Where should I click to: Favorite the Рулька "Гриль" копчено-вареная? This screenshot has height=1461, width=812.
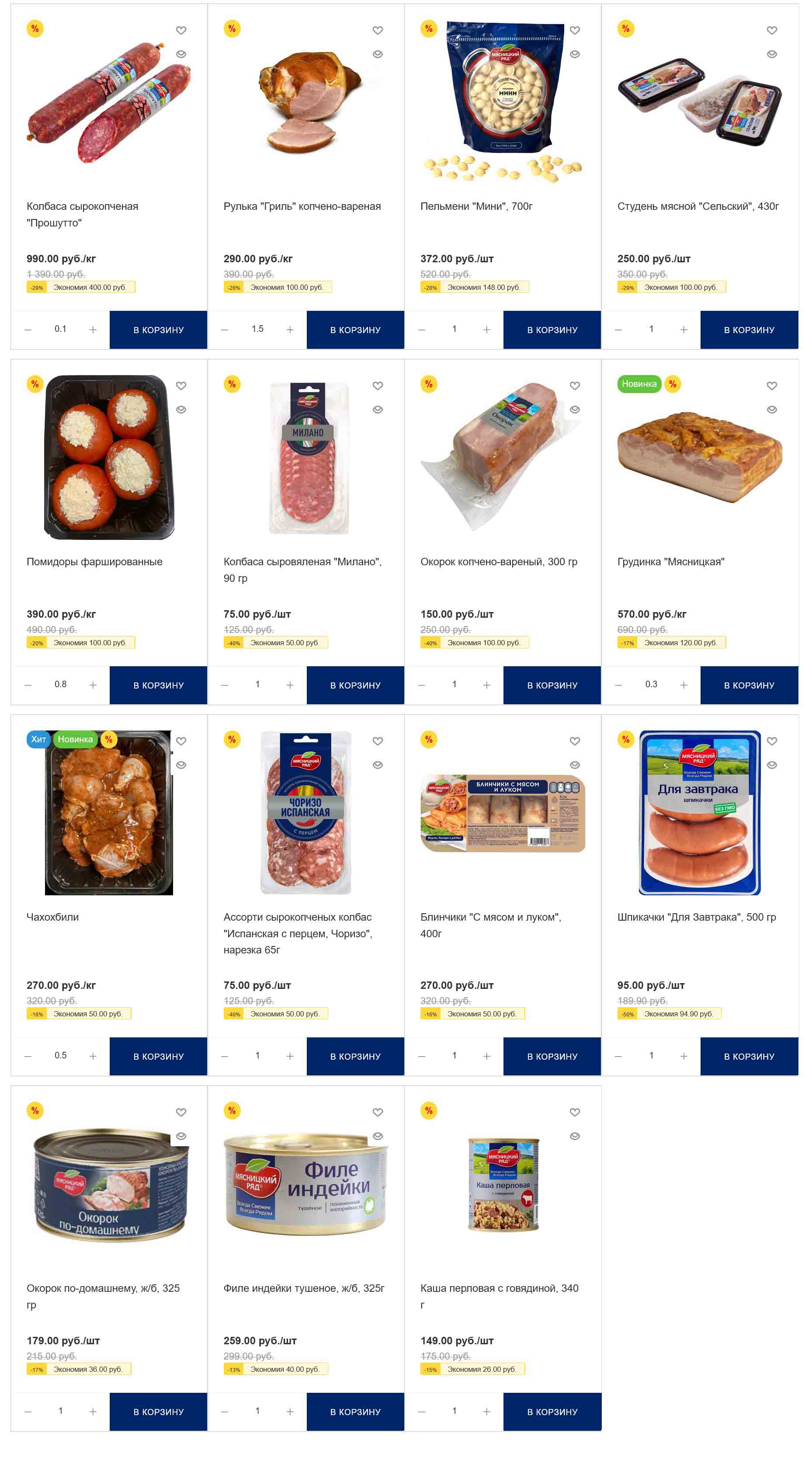[x=378, y=30]
